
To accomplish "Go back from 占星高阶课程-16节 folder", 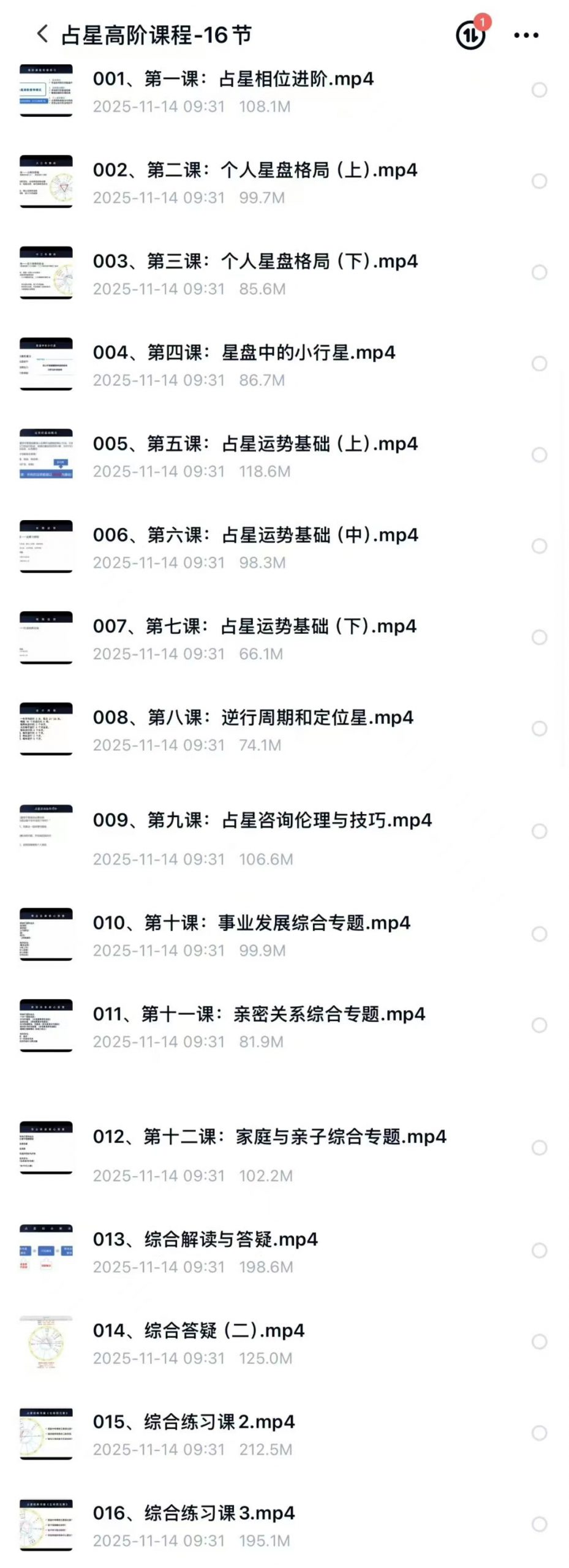I will pos(42,34).
